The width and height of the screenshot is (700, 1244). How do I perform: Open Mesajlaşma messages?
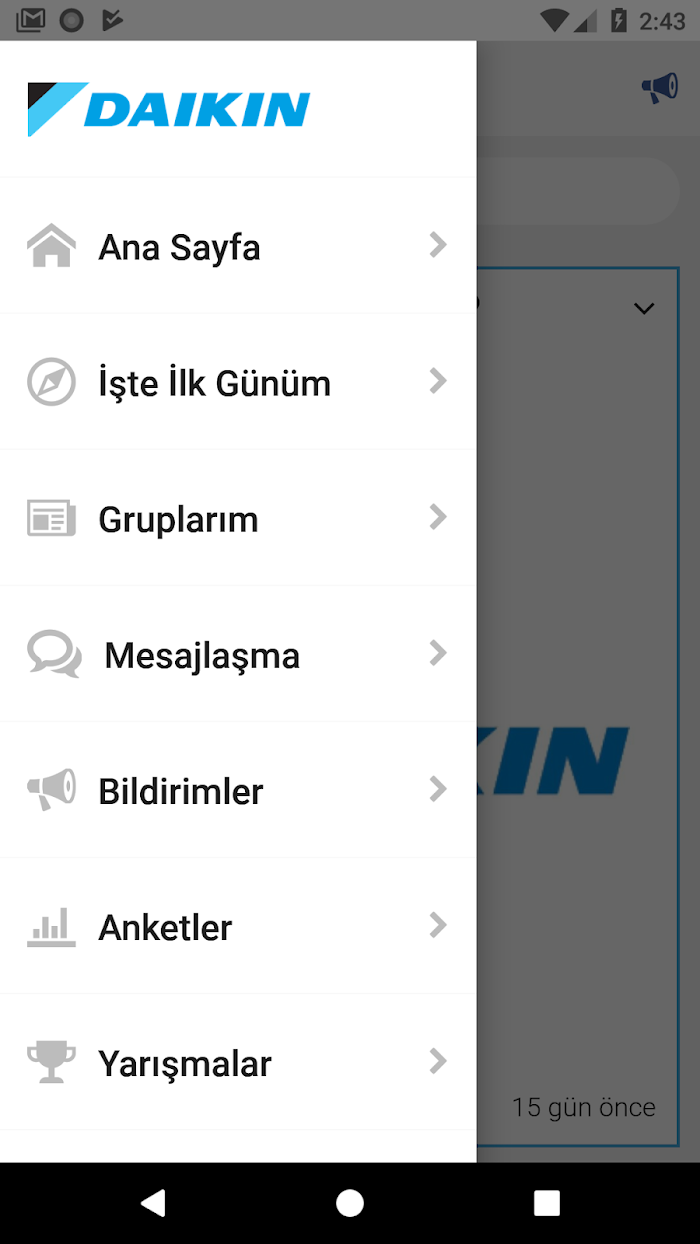(238, 654)
